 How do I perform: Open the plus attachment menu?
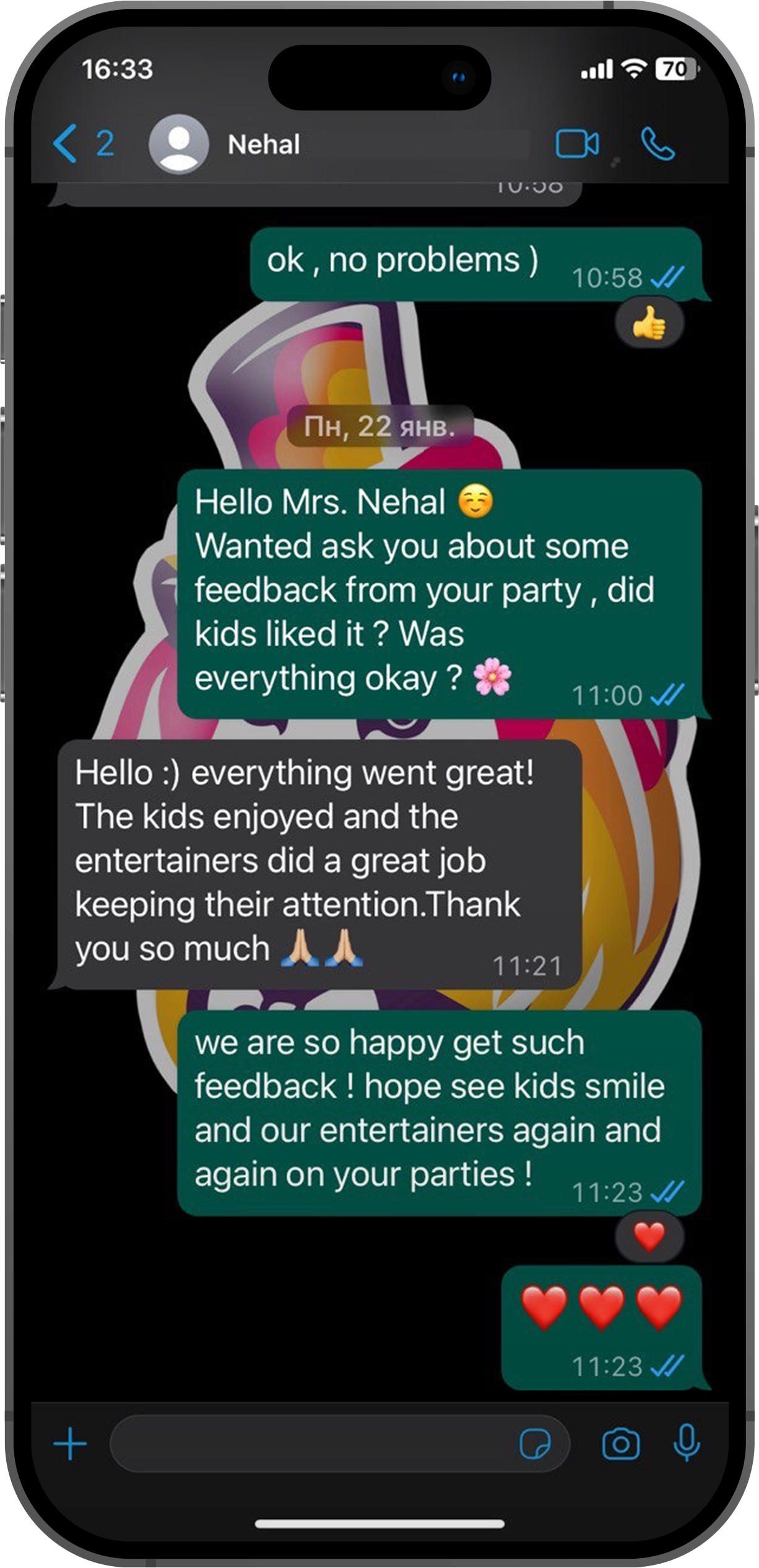(x=70, y=1444)
